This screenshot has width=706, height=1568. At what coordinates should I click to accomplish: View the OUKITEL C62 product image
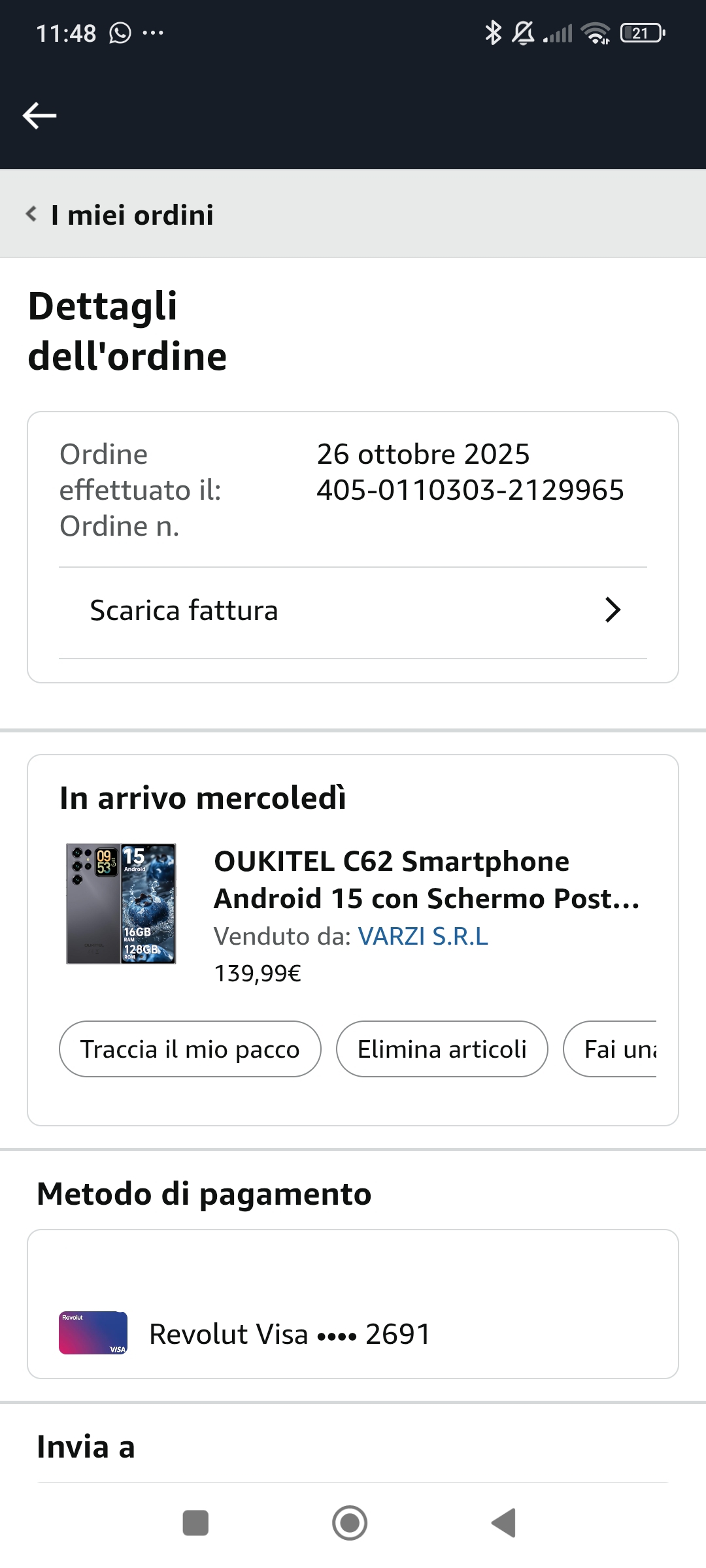click(x=121, y=904)
